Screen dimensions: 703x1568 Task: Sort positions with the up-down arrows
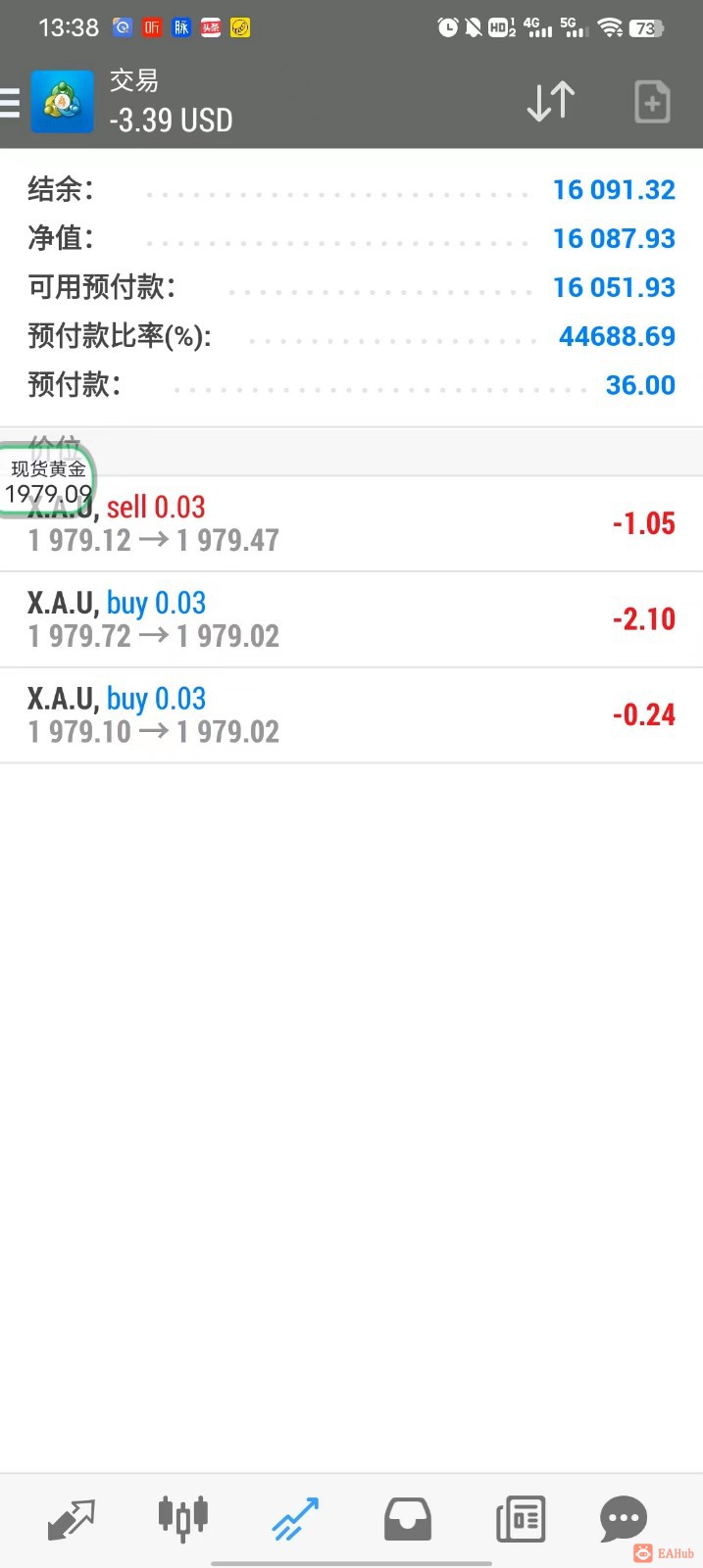click(550, 102)
